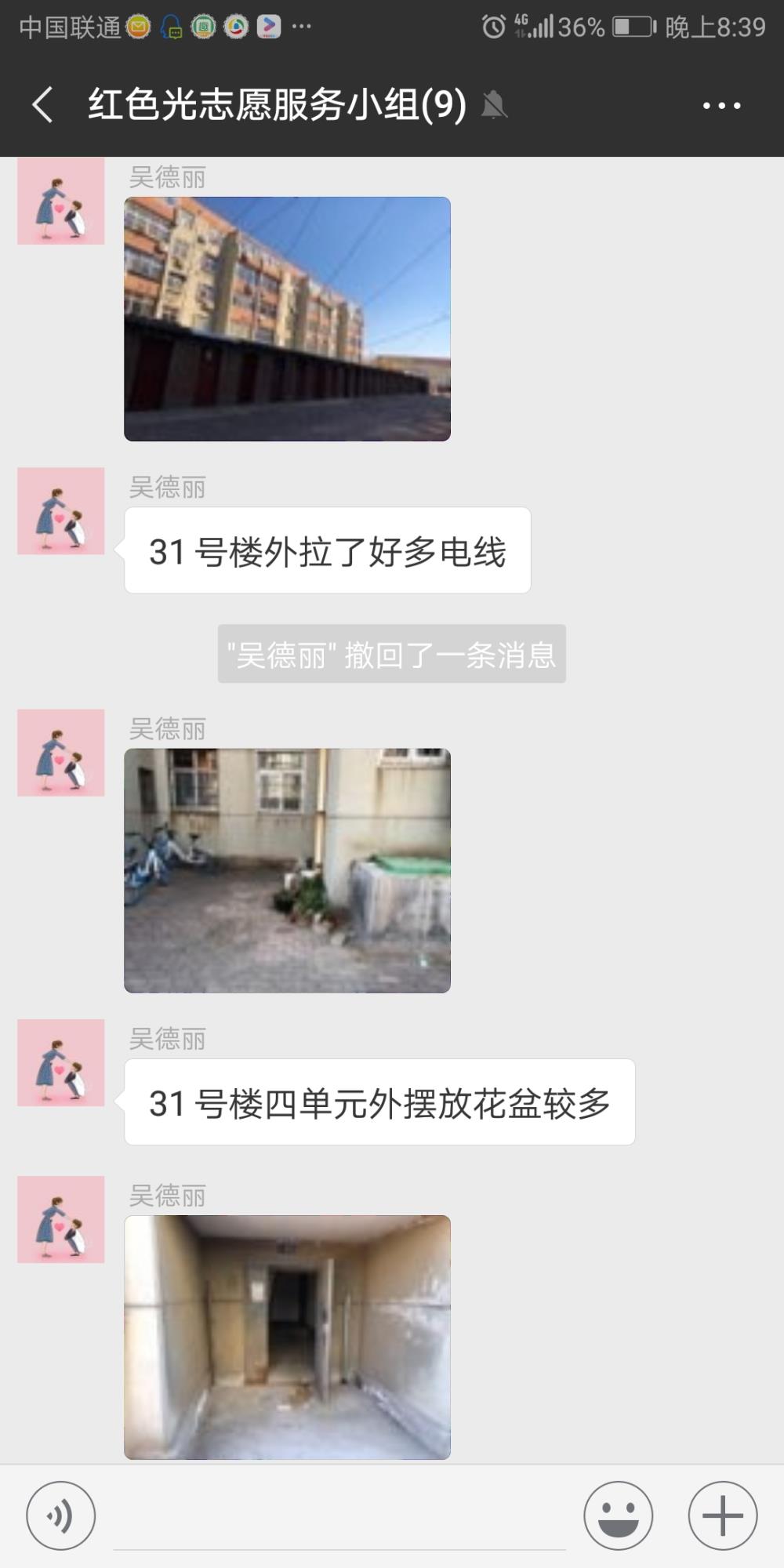Open the building entrance corridor photo
Viewport: 784px width, 1568px height.
tap(287, 1337)
